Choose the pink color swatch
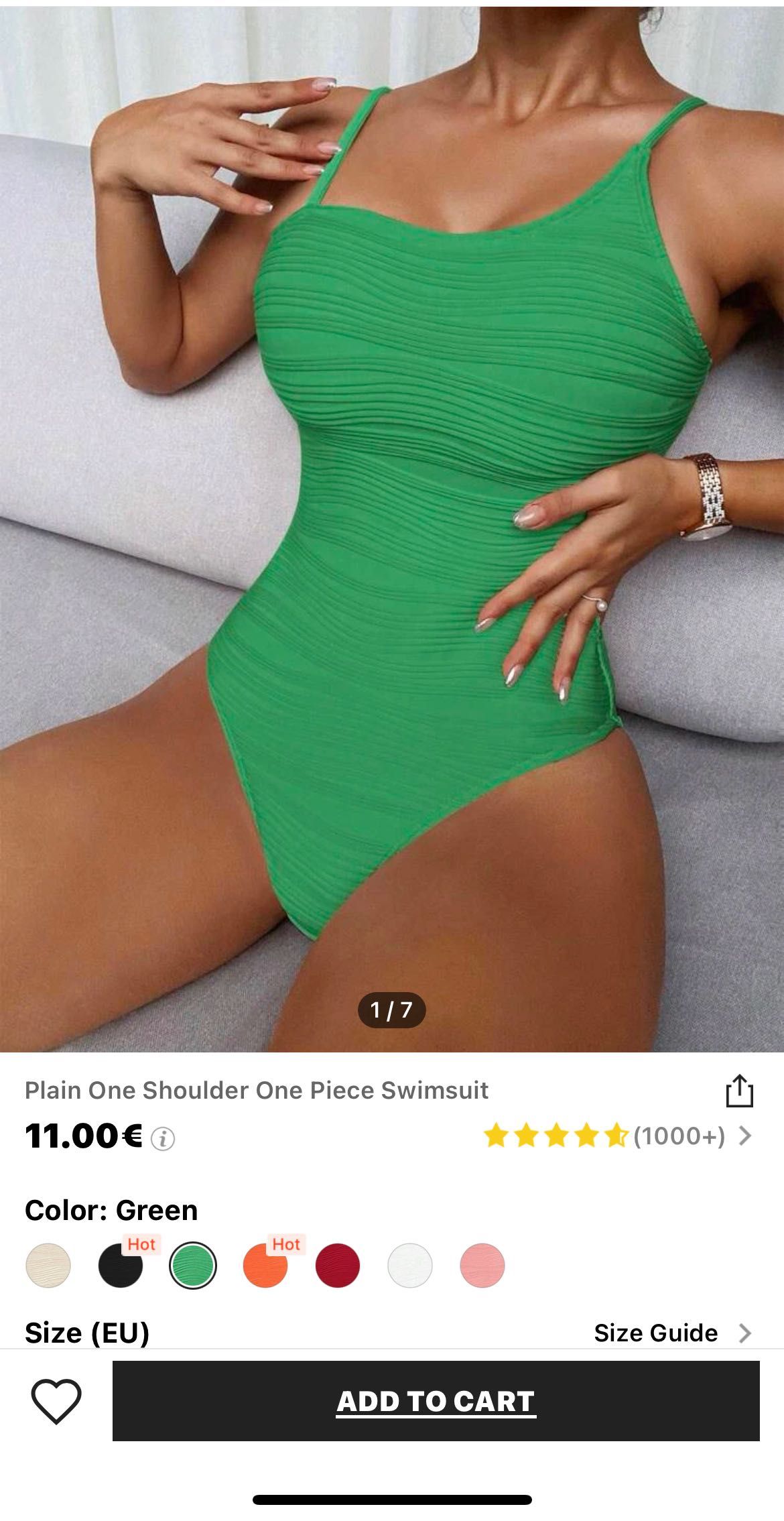Viewport: 784px width, 1521px height. (482, 1265)
